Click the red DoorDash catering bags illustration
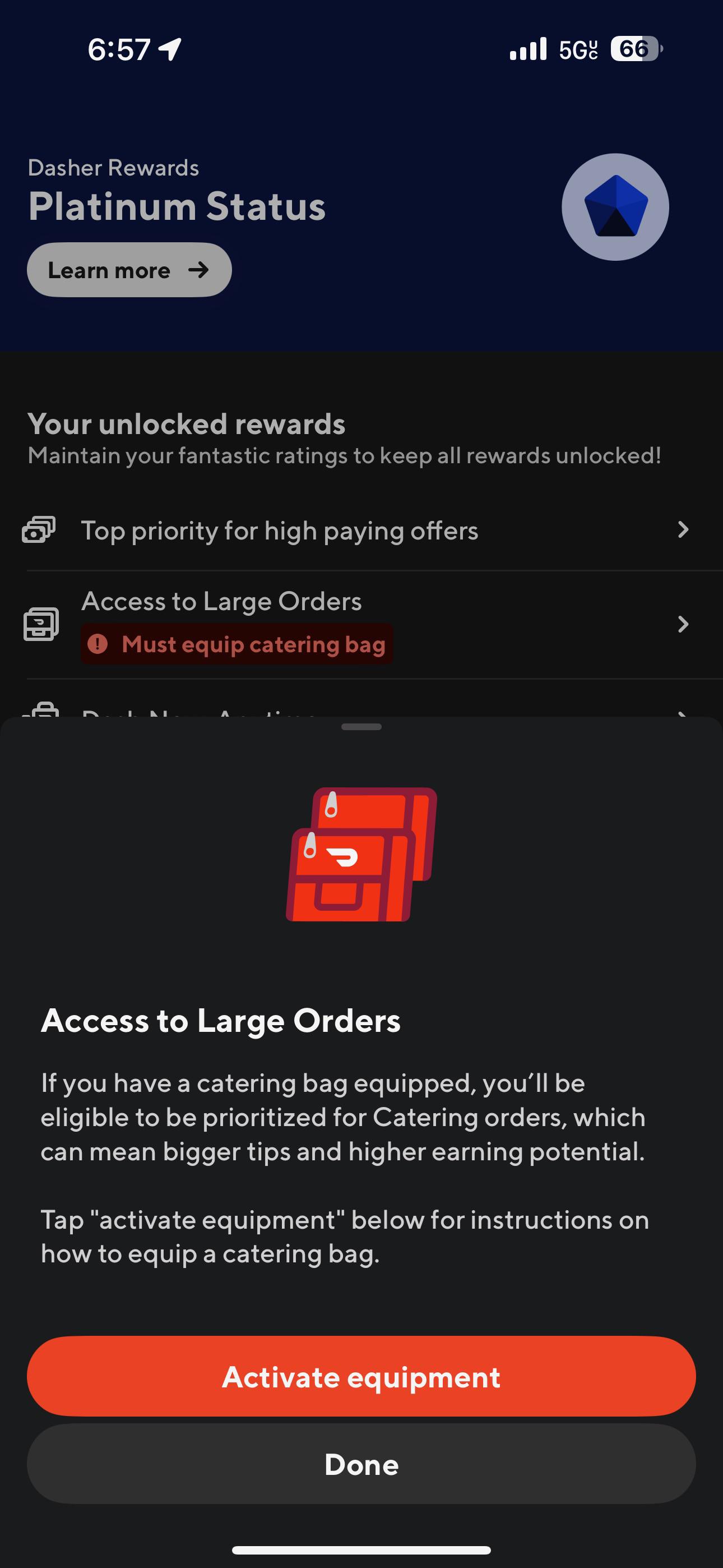 tap(360, 858)
